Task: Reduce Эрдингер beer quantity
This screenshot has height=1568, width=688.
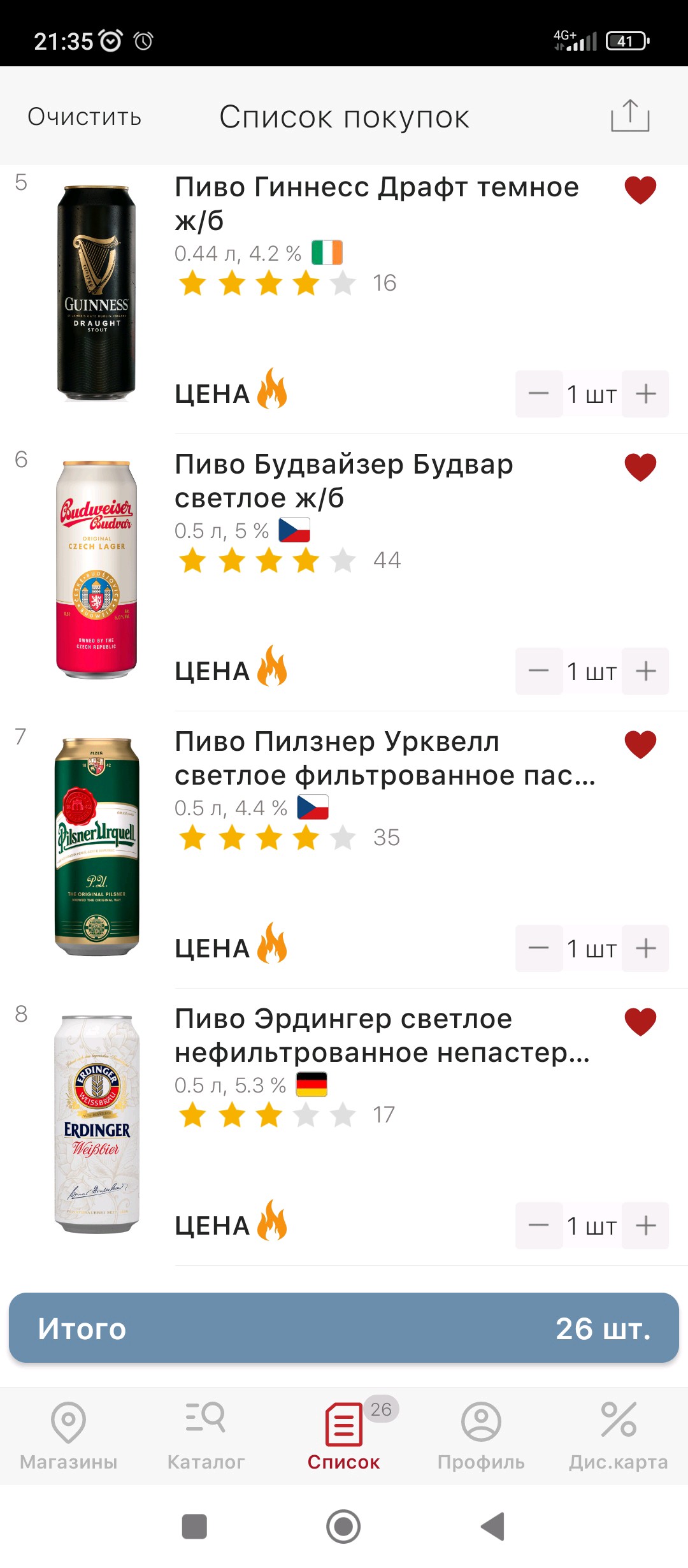Action: 539,1226
